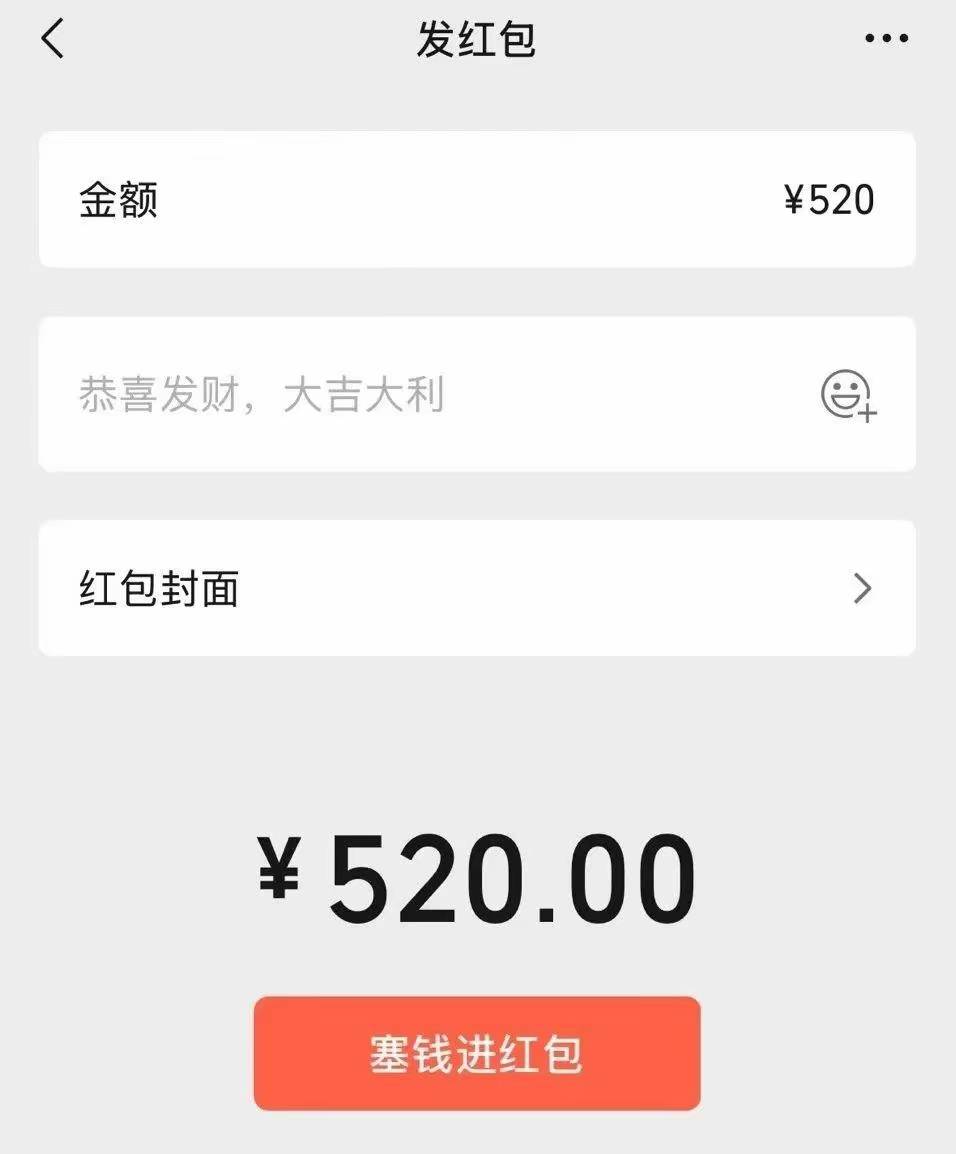Open red packet cover selection via chevron
The height and width of the screenshot is (1154, 956).
point(860,590)
